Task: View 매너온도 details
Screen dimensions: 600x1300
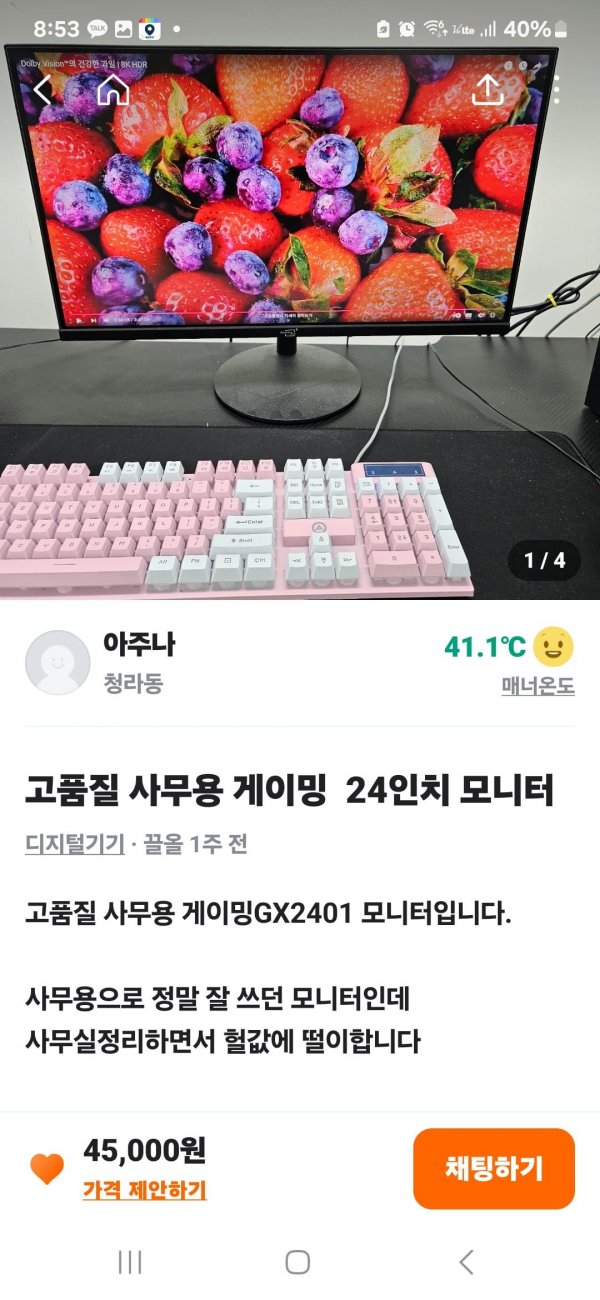Action: [x=537, y=687]
